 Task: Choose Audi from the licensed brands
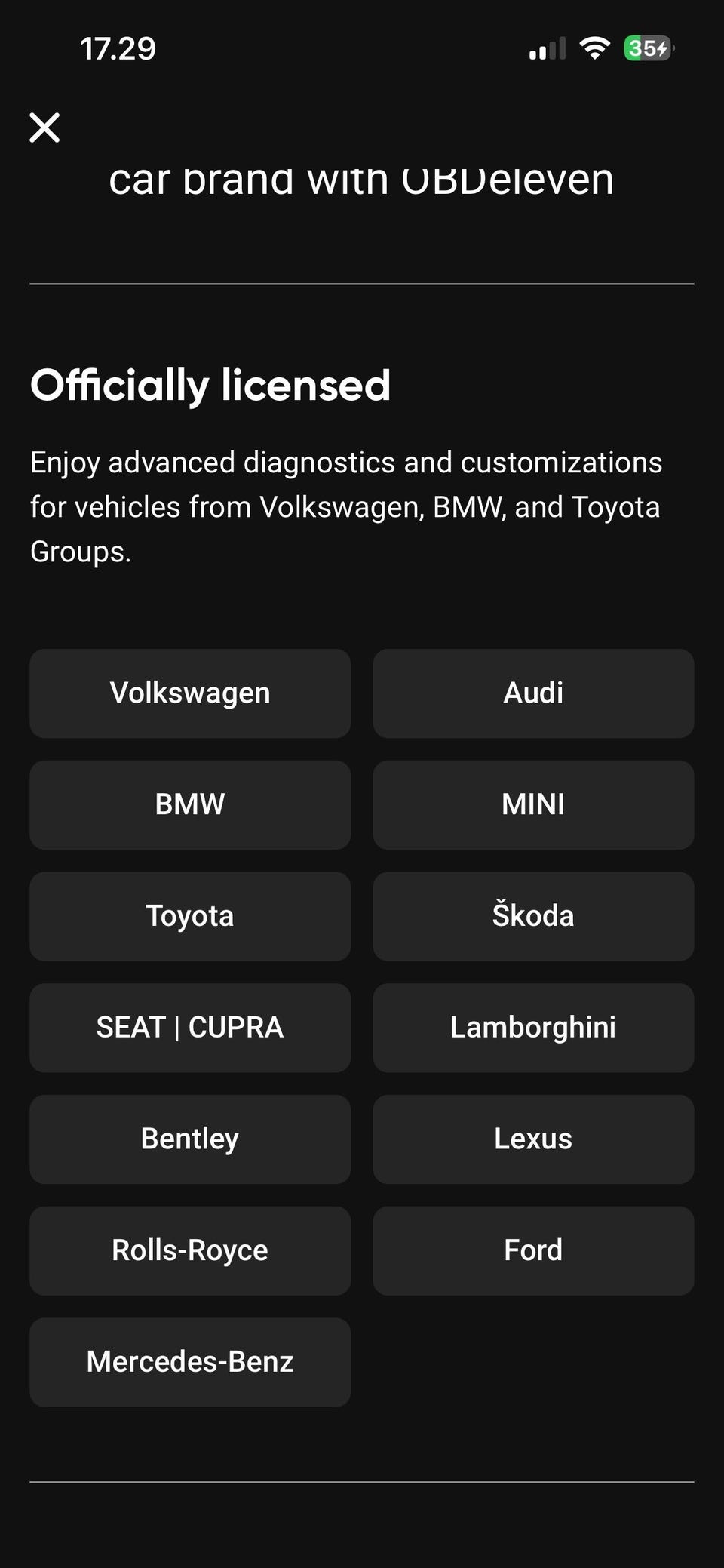[x=533, y=693]
